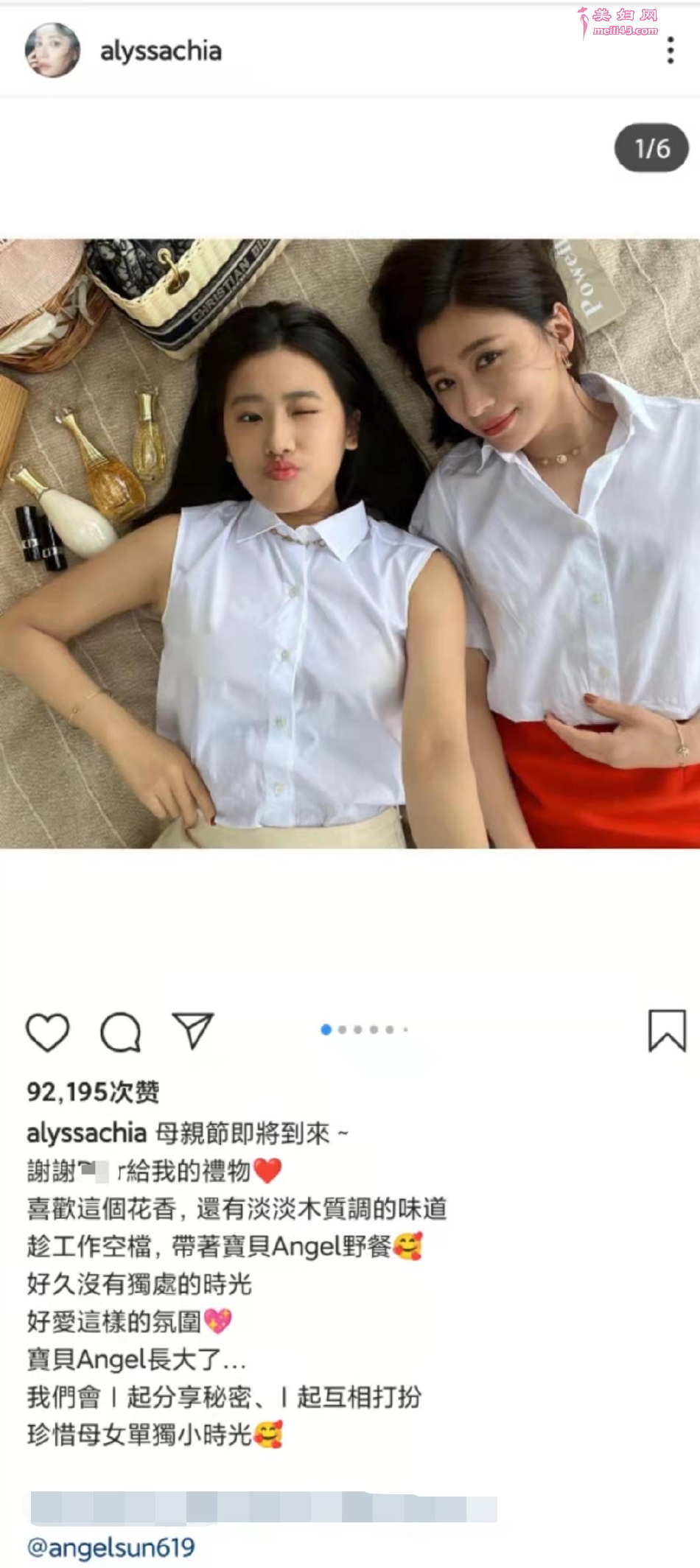Open the post overflow menu
The image size is (700, 1568).
670,50
